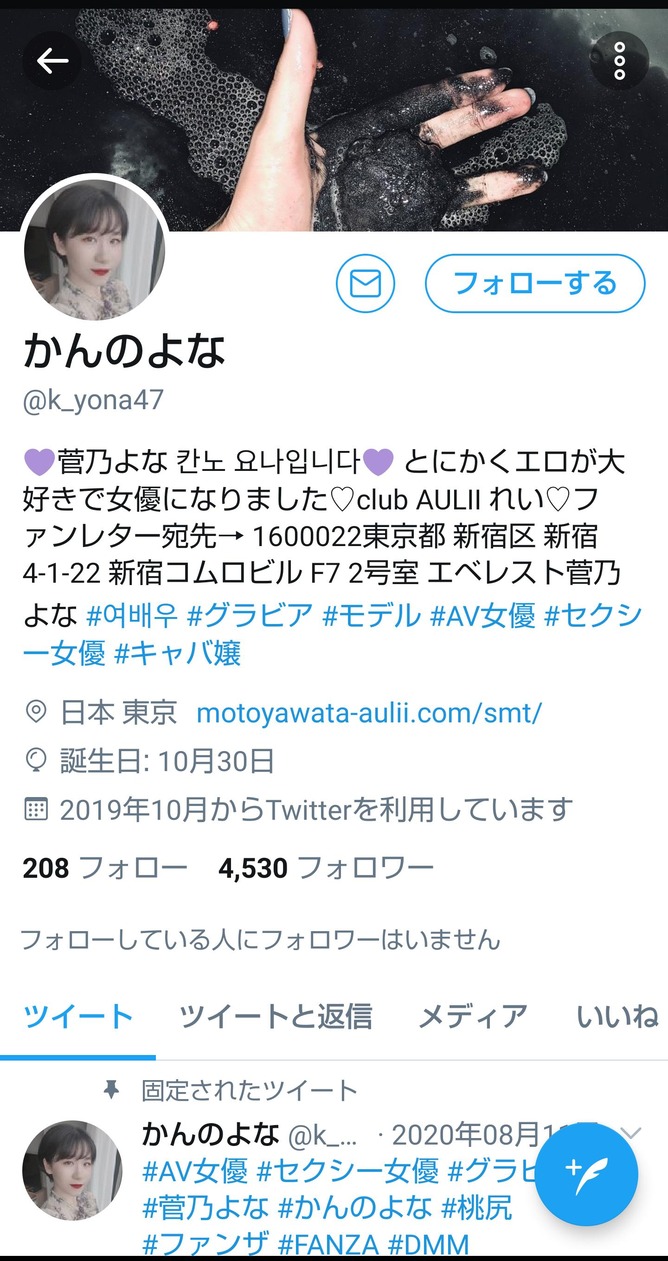Open the #AV女優 hashtag in bio
The height and width of the screenshot is (1261, 668).
point(483,615)
